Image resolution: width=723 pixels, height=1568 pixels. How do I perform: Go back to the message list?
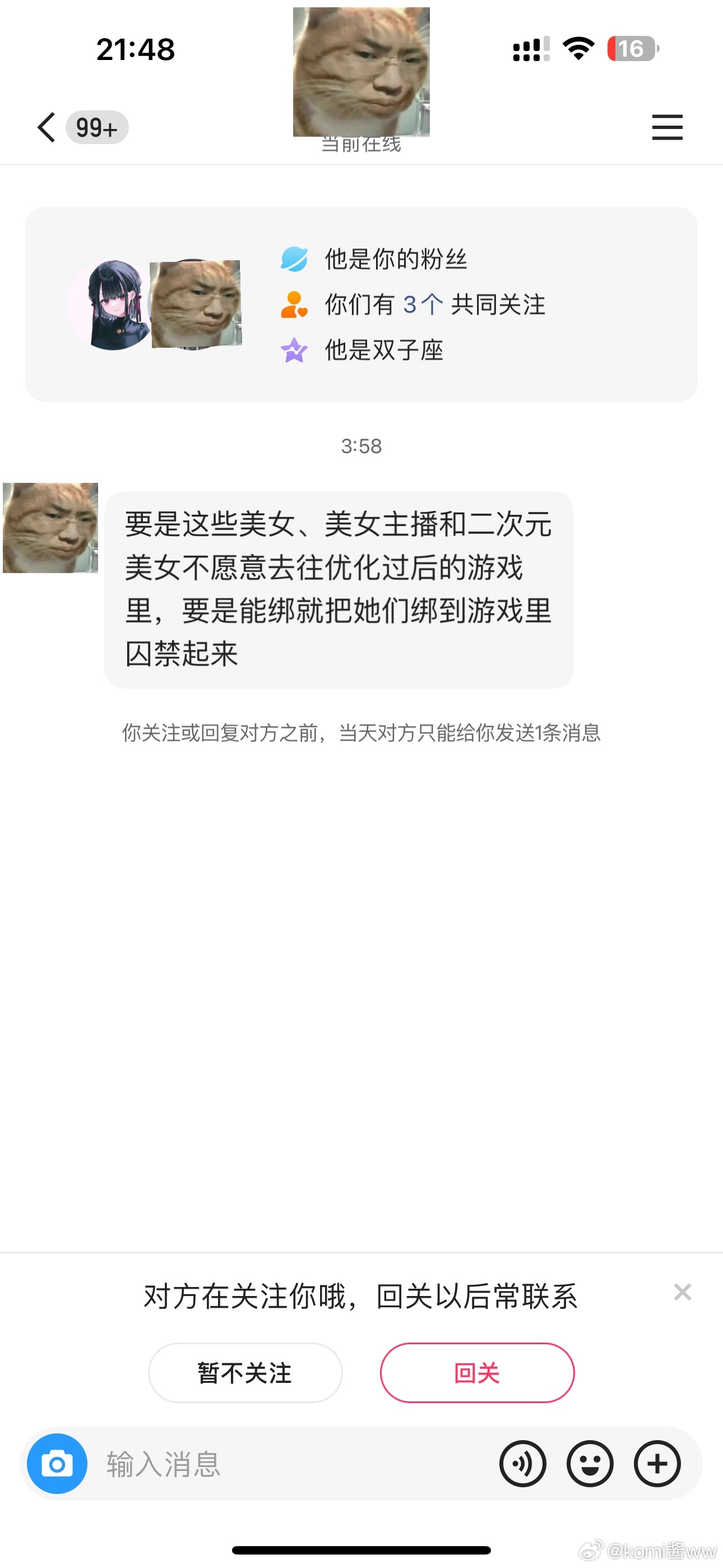pos(48,128)
